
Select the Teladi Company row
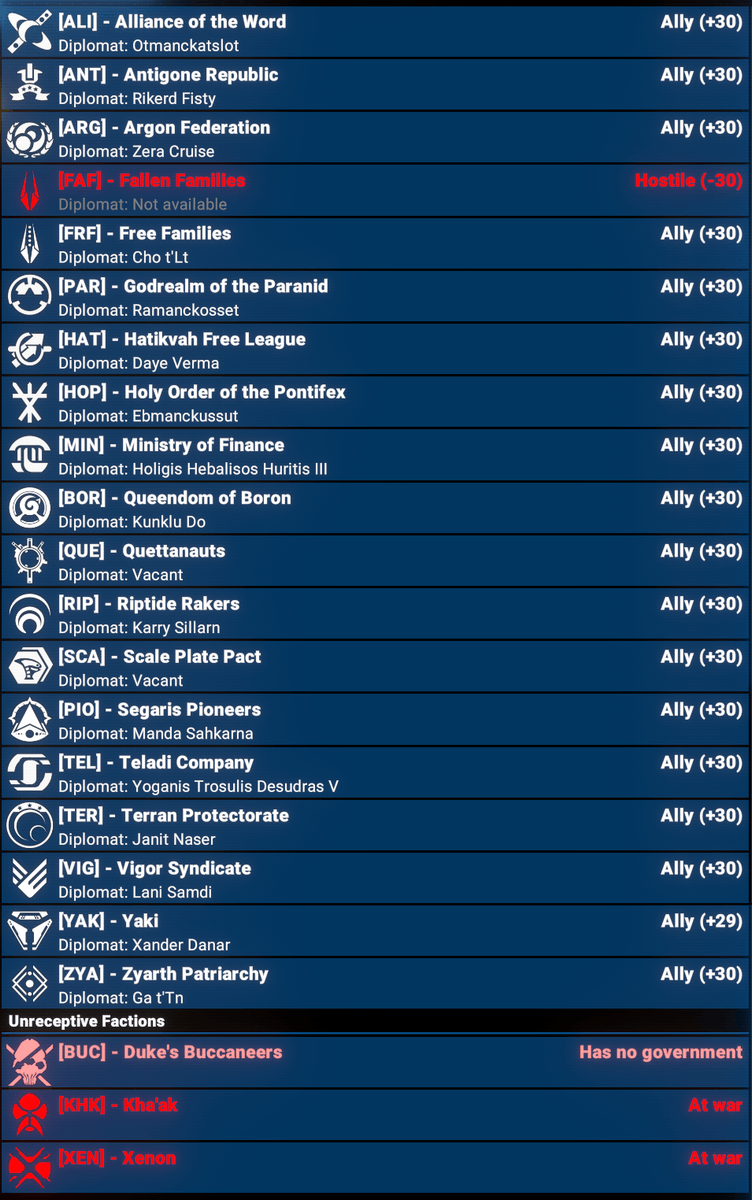(x=376, y=774)
